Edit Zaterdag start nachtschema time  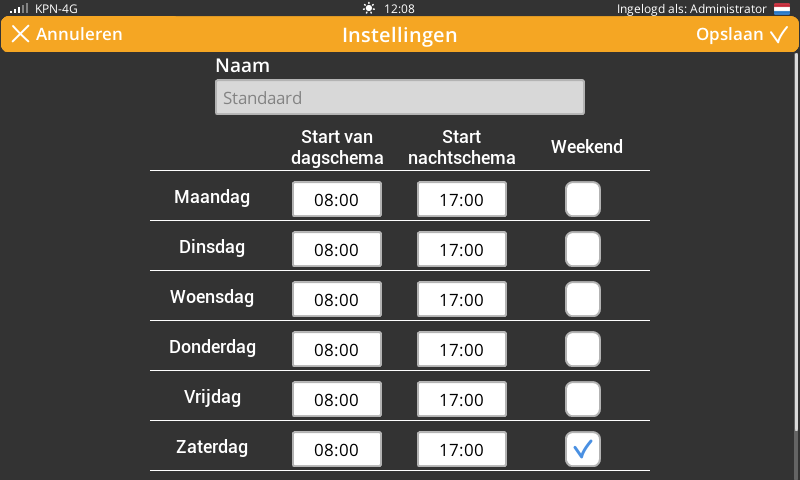[461, 449]
